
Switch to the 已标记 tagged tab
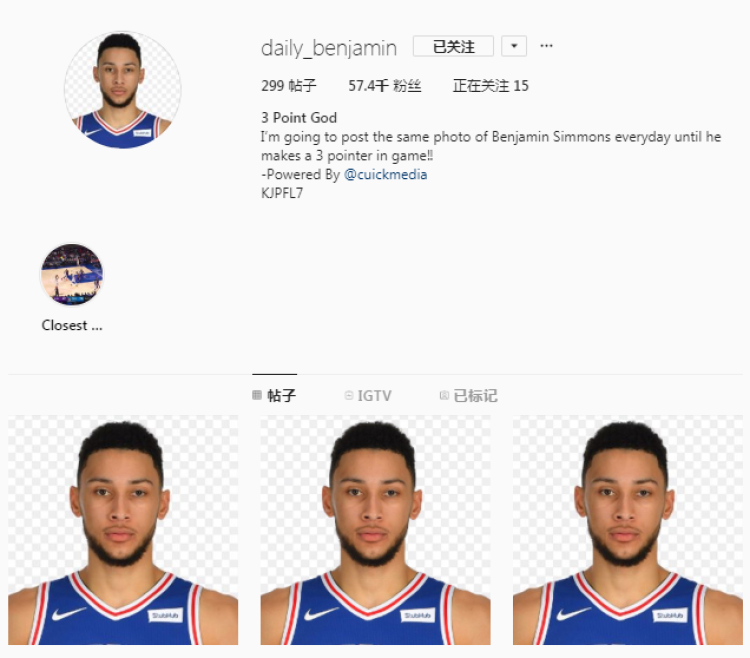coord(468,396)
